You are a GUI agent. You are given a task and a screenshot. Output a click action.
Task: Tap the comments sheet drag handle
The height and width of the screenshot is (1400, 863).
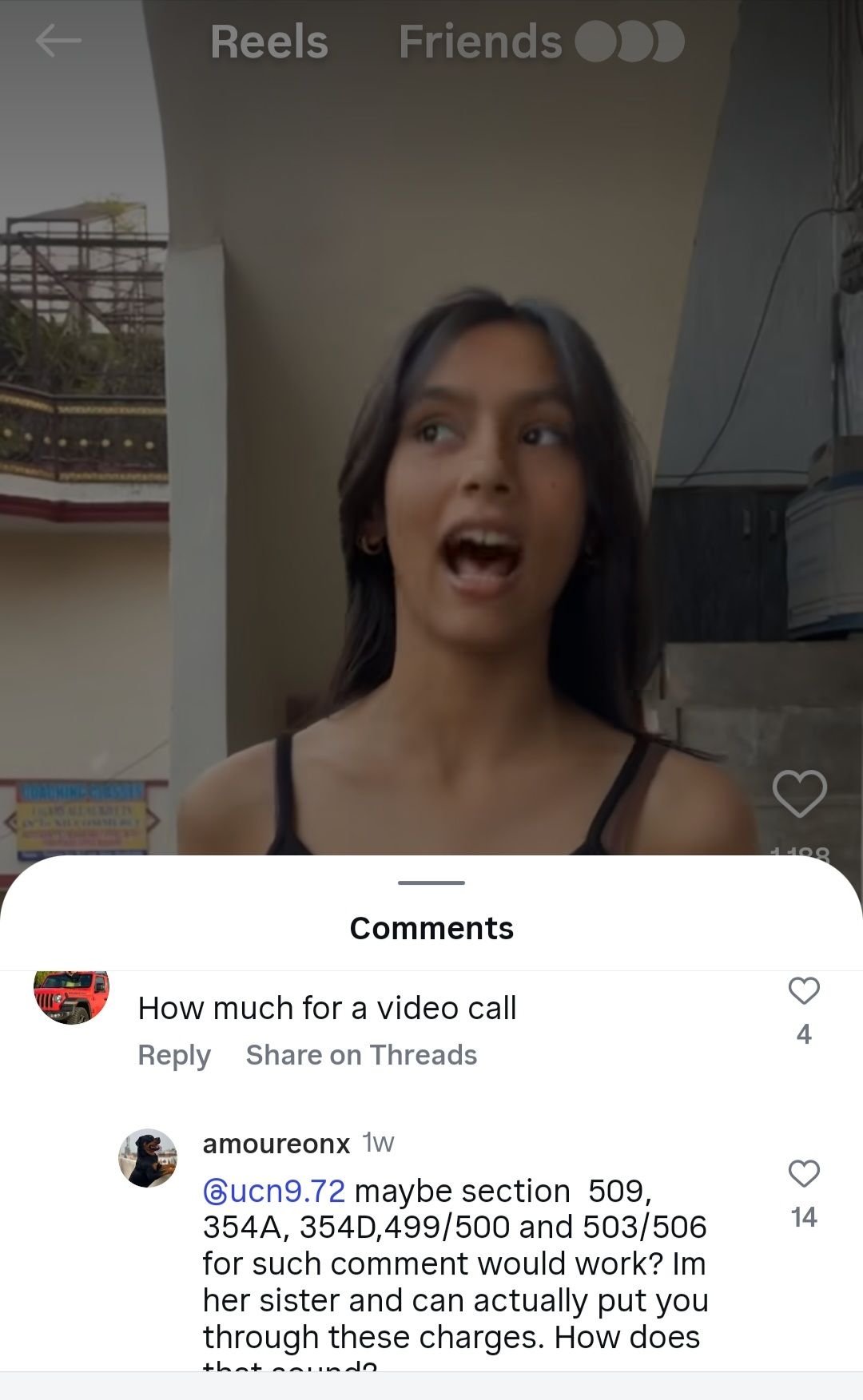[431, 882]
